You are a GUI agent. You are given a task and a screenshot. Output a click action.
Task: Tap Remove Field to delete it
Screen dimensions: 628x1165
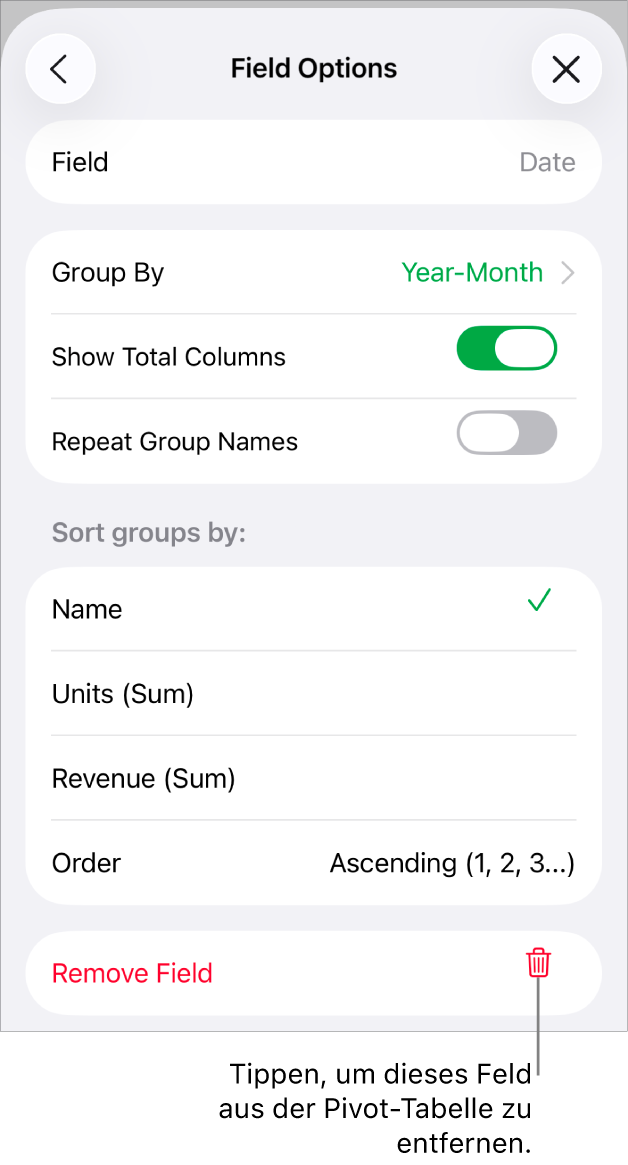point(133,973)
